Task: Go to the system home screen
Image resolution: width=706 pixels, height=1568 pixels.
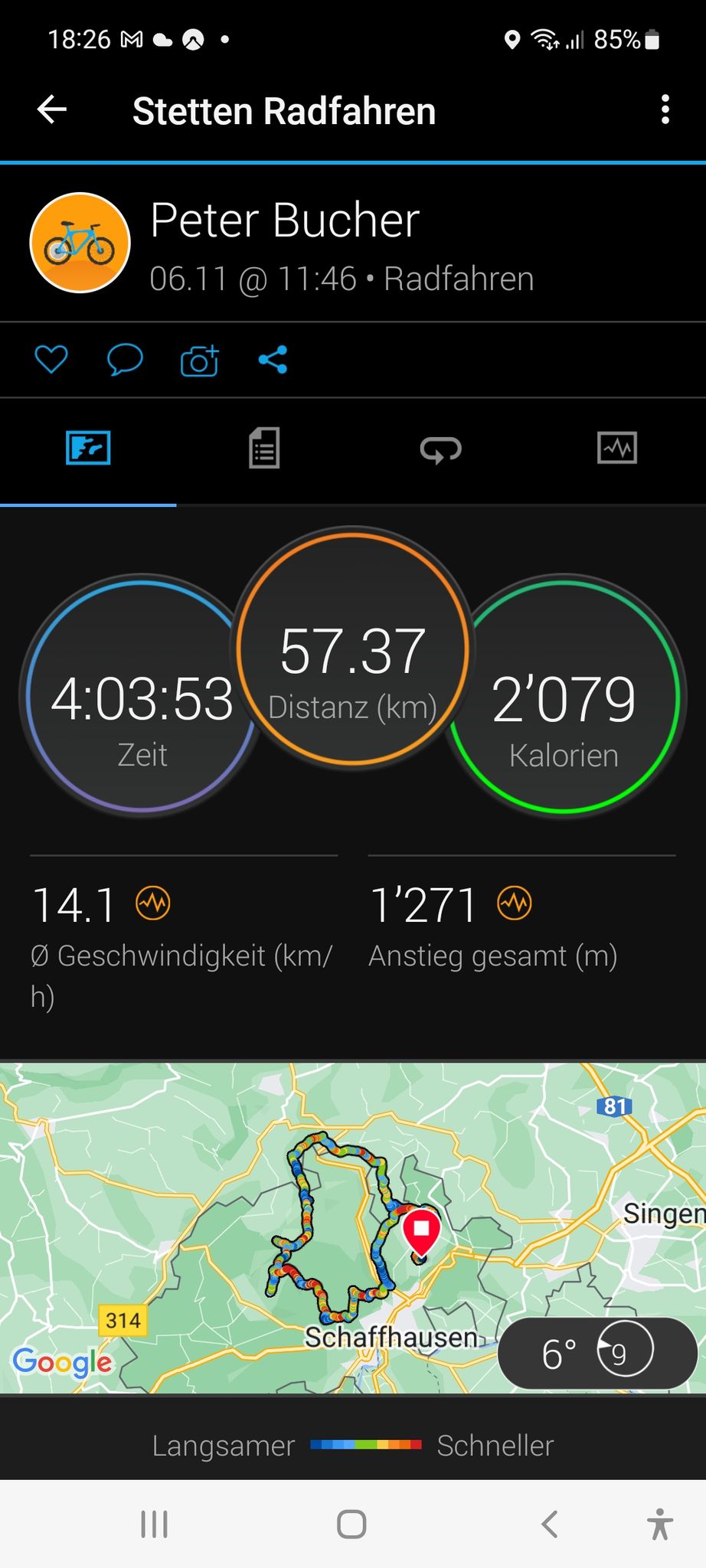Action: click(x=351, y=1524)
